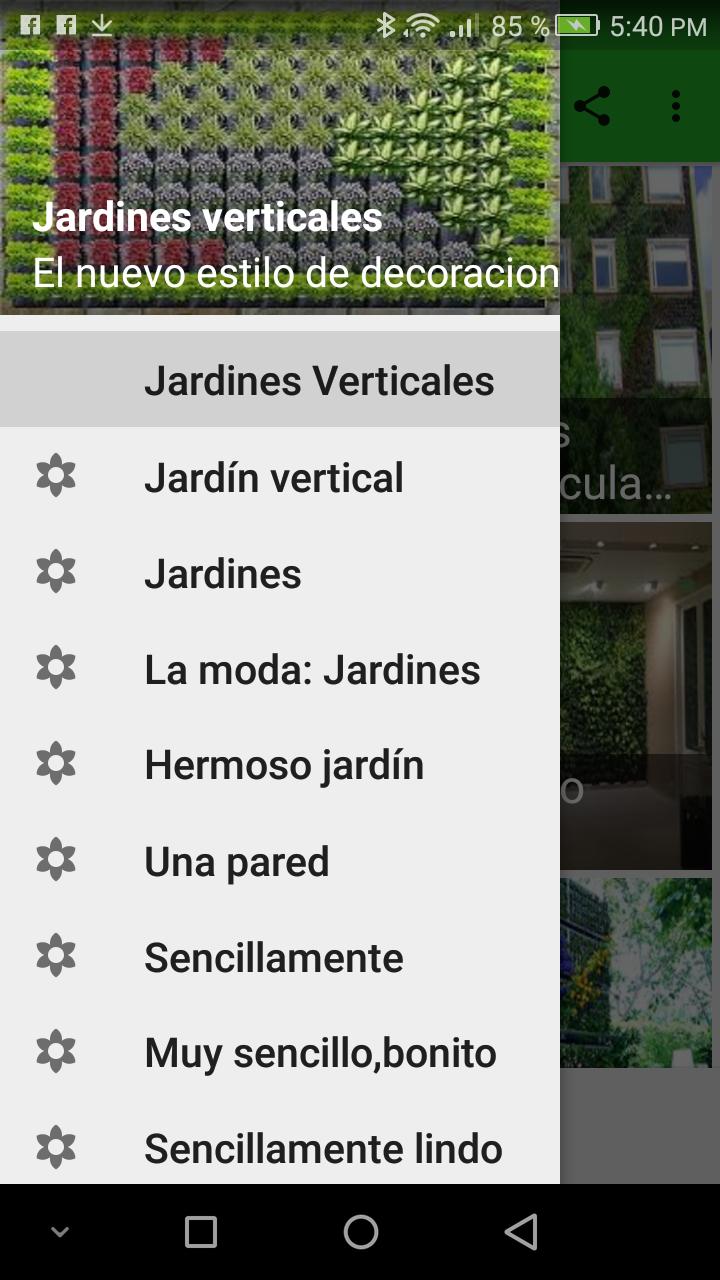Select Jardines Verticales header entry

coord(320,380)
